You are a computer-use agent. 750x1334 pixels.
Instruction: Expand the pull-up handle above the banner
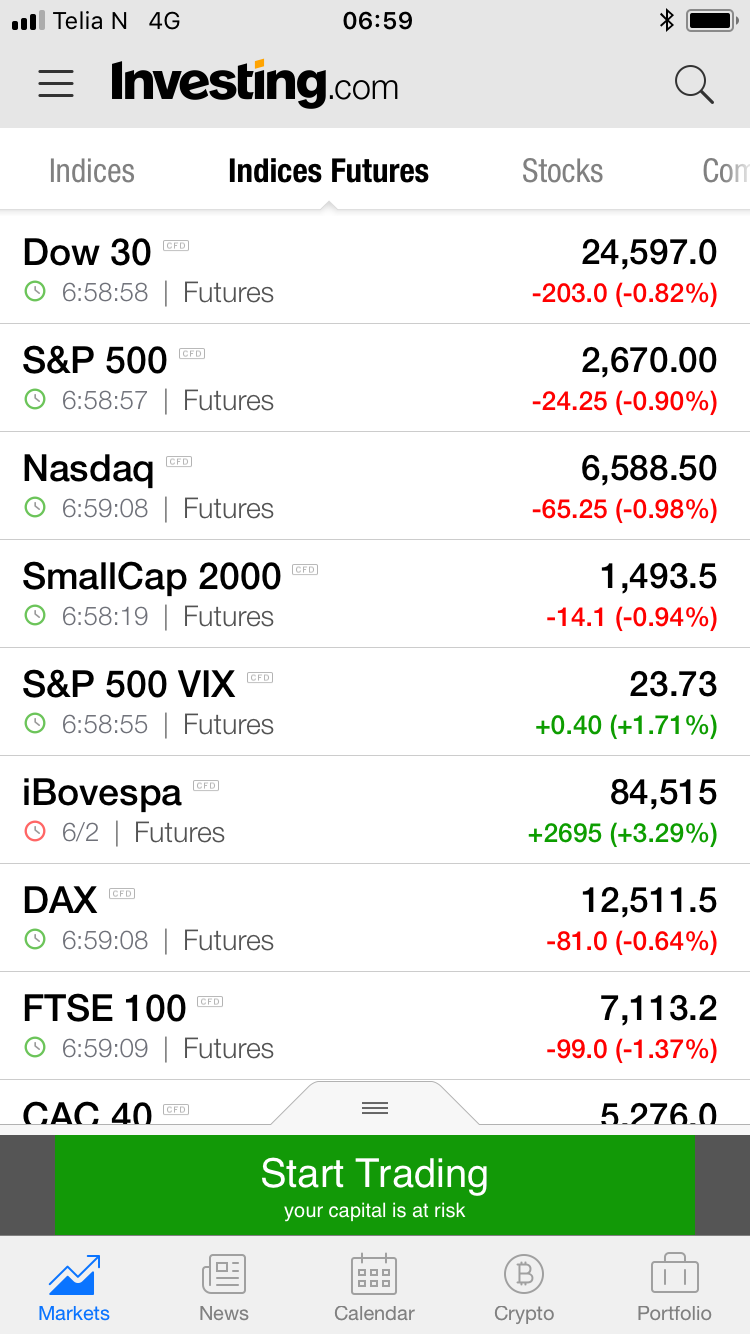pos(375,1107)
